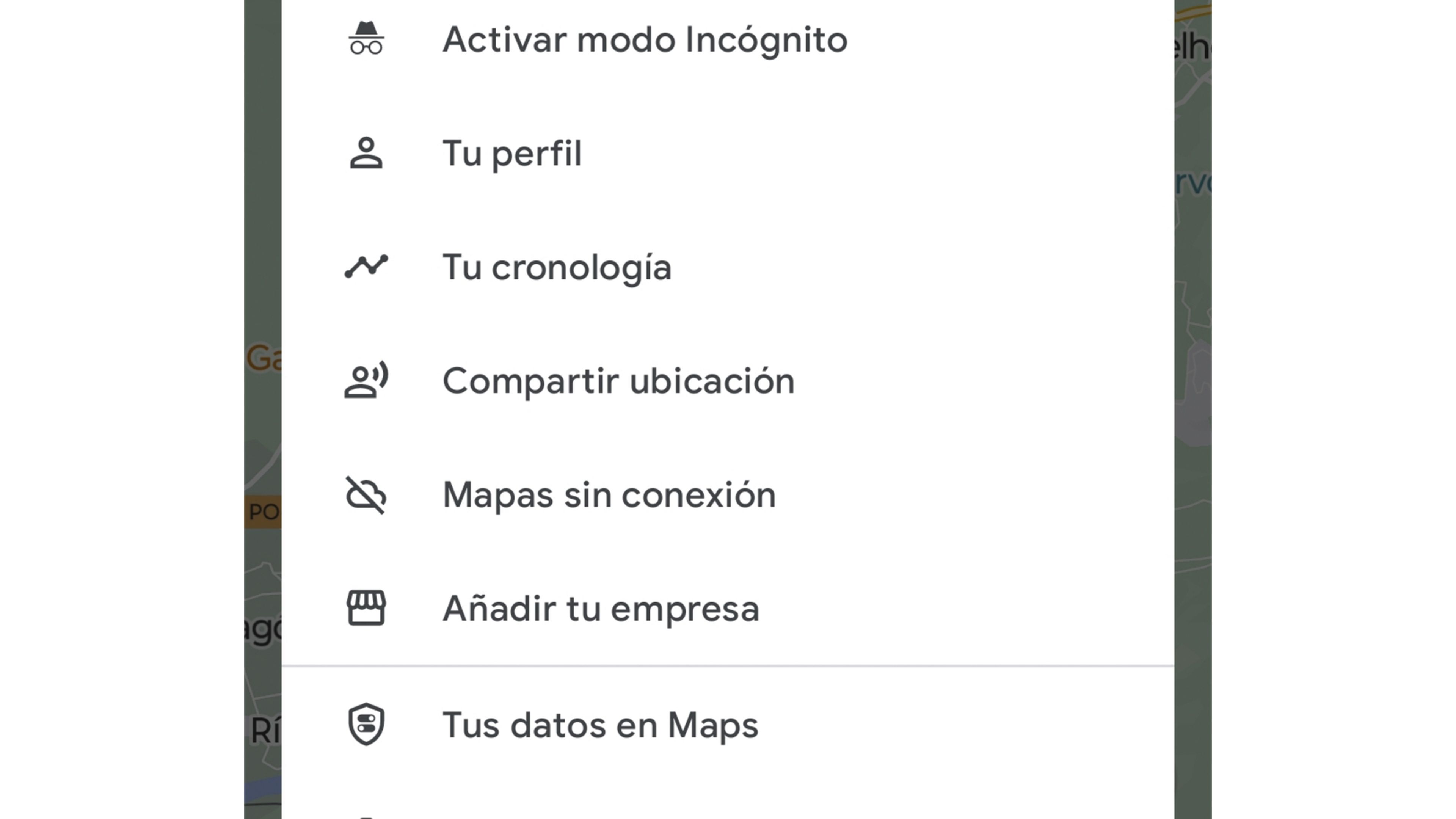Open Tus datos en Maps
The width and height of the screenshot is (1456, 819).
coord(600,725)
